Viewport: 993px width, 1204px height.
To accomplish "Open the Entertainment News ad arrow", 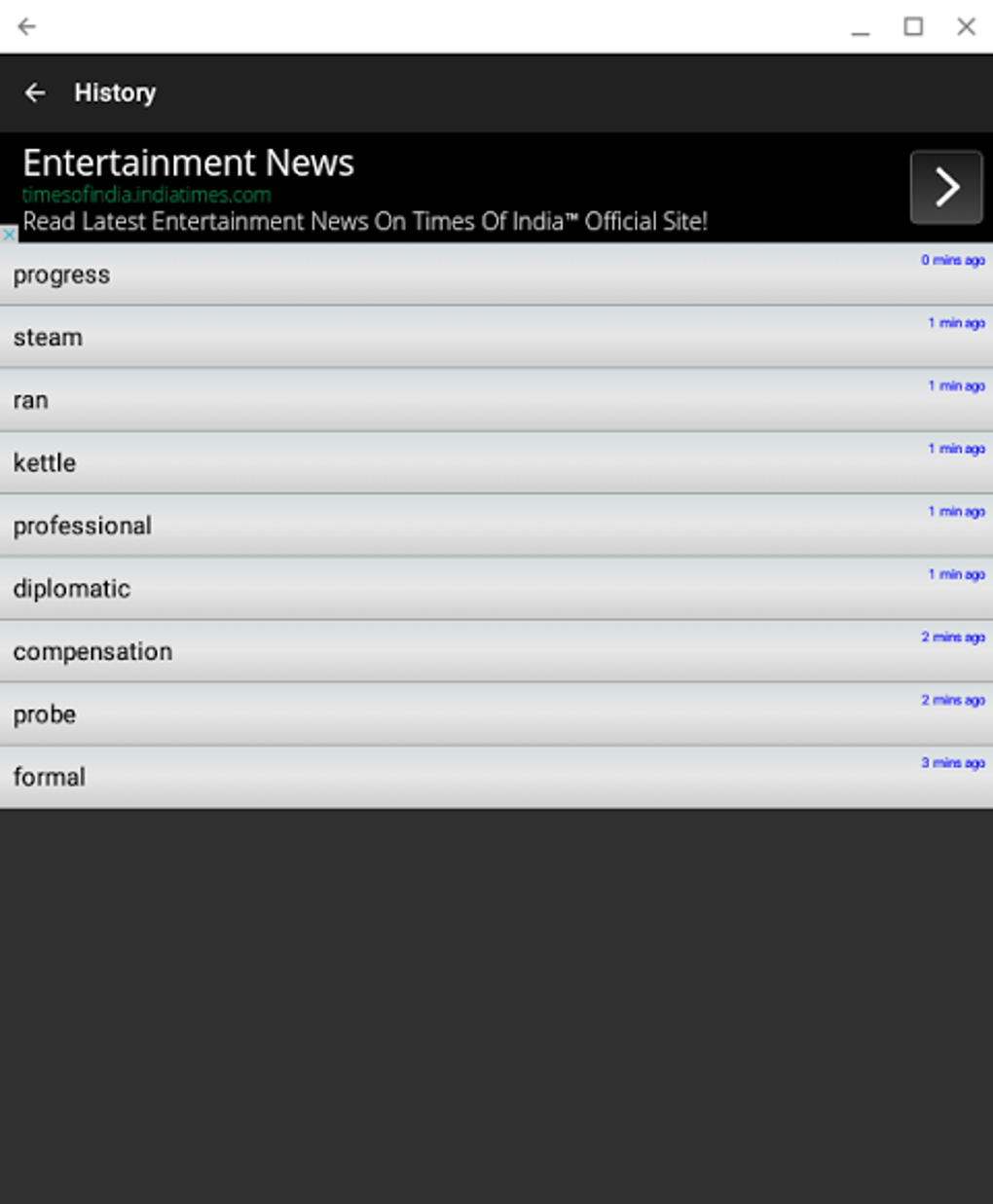I will pyautogui.click(x=945, y=187).
